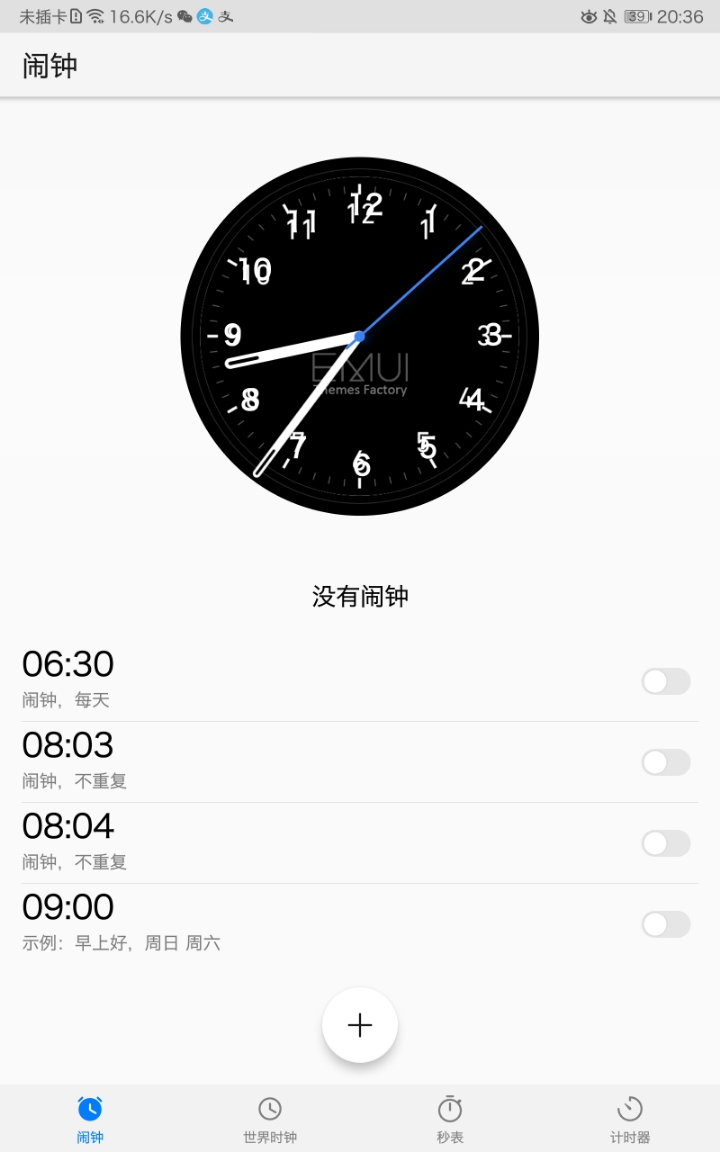Switch to the 世界时钟 tab
This screenshot has height=1152, width=720.
click(x=269, y=1120)
